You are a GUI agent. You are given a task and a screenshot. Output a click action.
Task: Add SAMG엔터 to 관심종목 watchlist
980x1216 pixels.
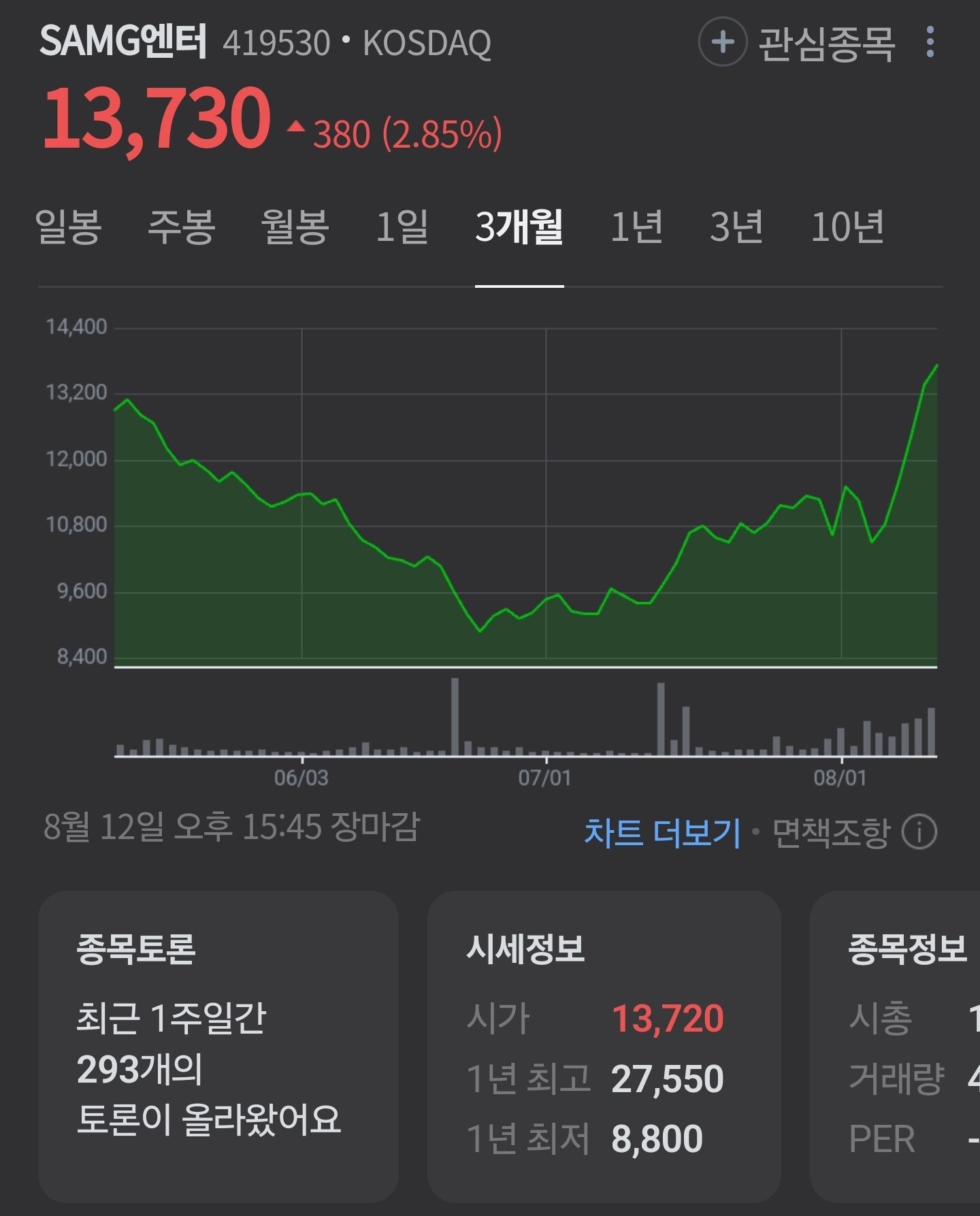point(796,42)
